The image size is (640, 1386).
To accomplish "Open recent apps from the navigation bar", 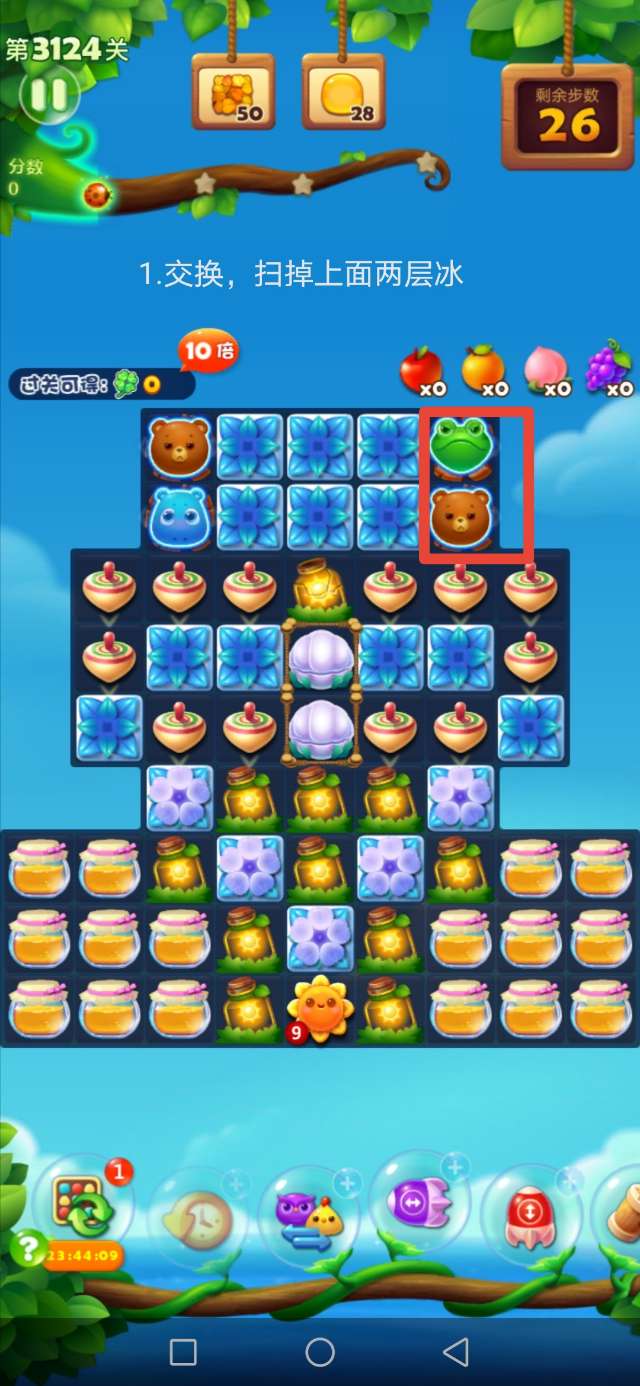I will click(x=183, y=1352).
